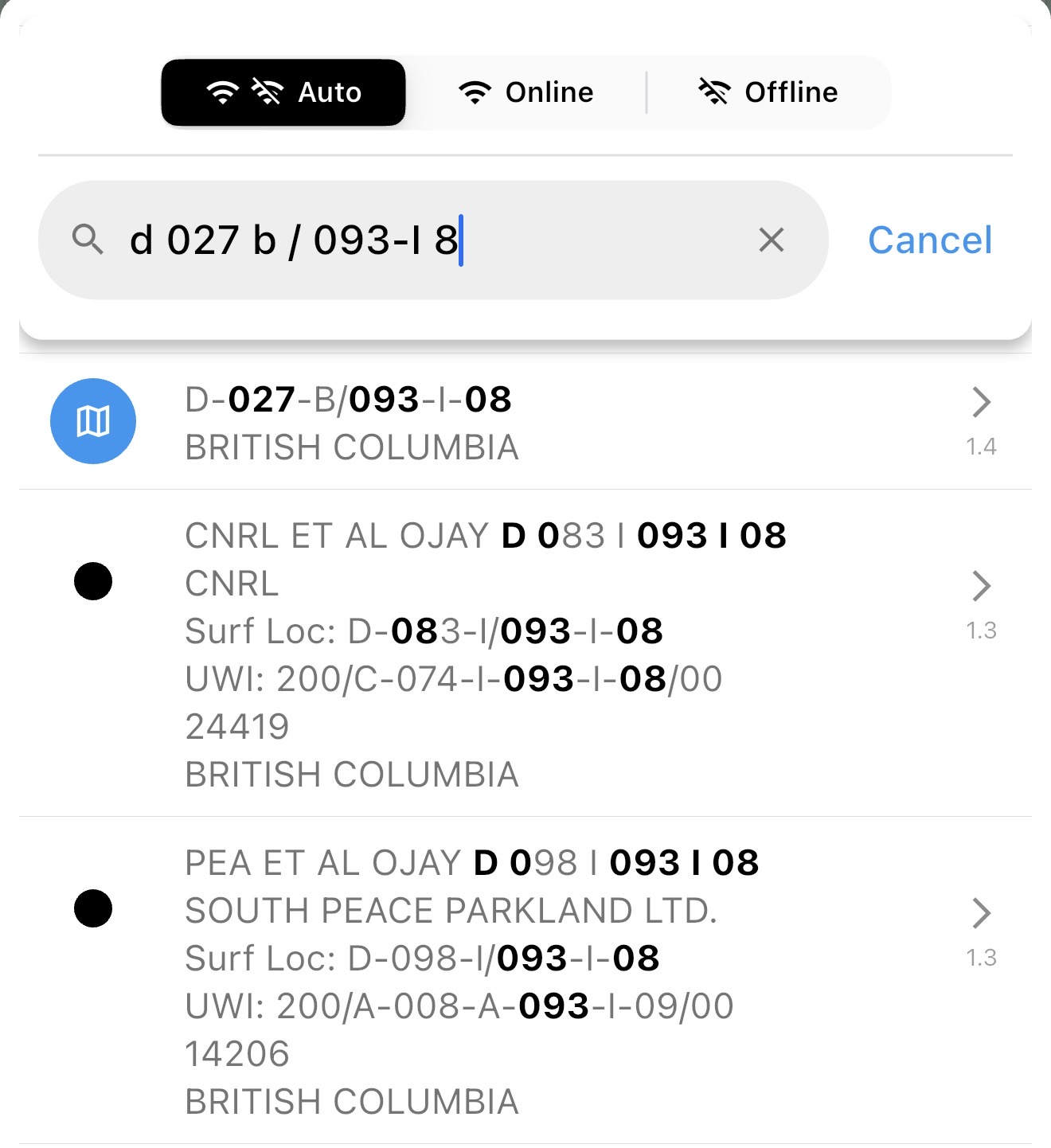Tap the Wi-Fi icon inside the Online option
The width and height of the screenshot is (1051, 1148).
[x=474, y=92]
